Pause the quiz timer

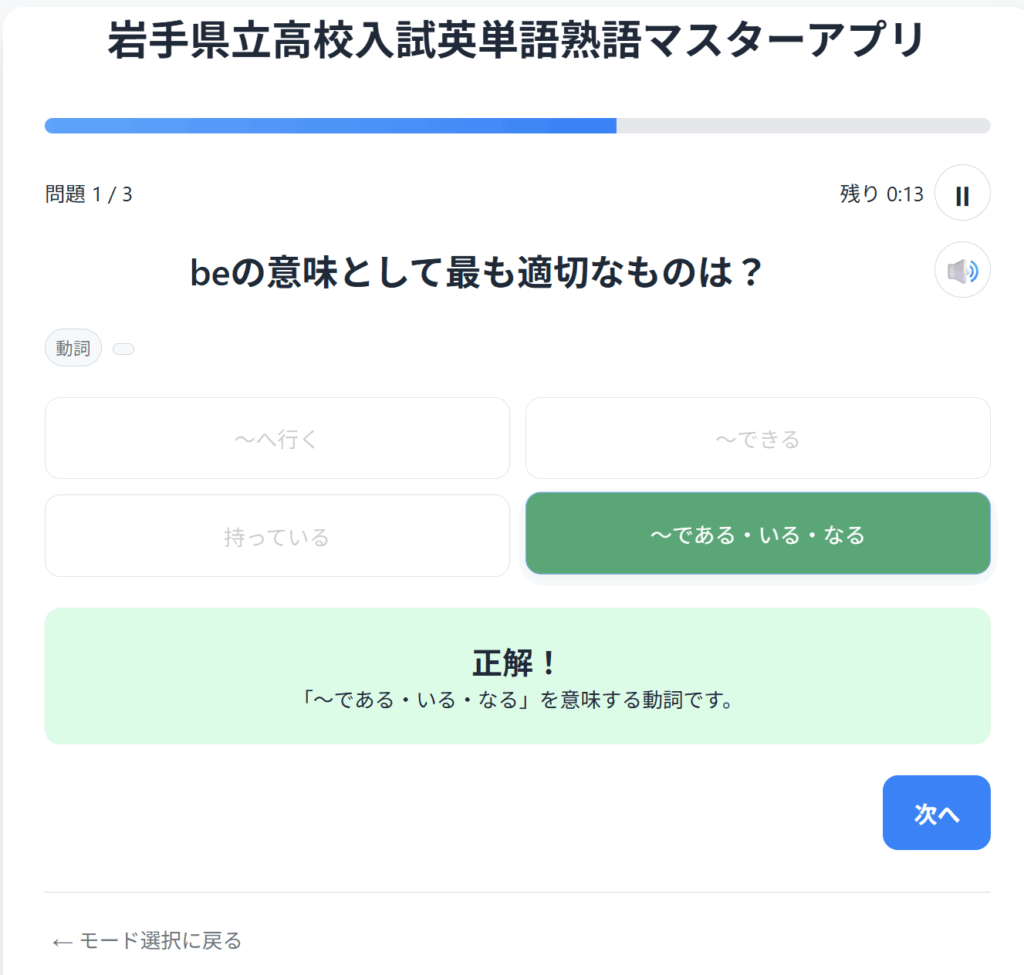pos(962,193)
